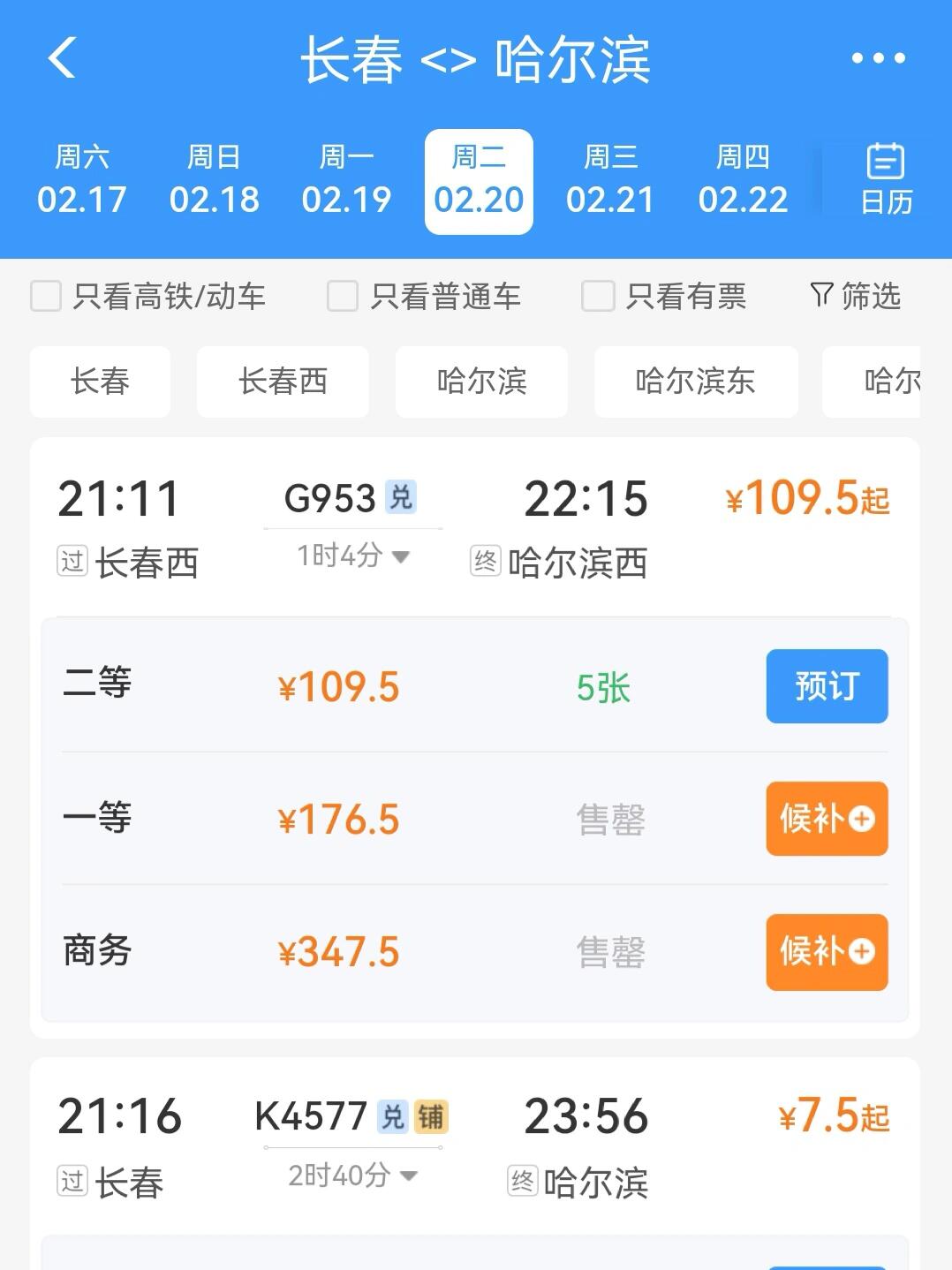
Task: Click the back arrow at top left
Action: [x=61, y=59]
